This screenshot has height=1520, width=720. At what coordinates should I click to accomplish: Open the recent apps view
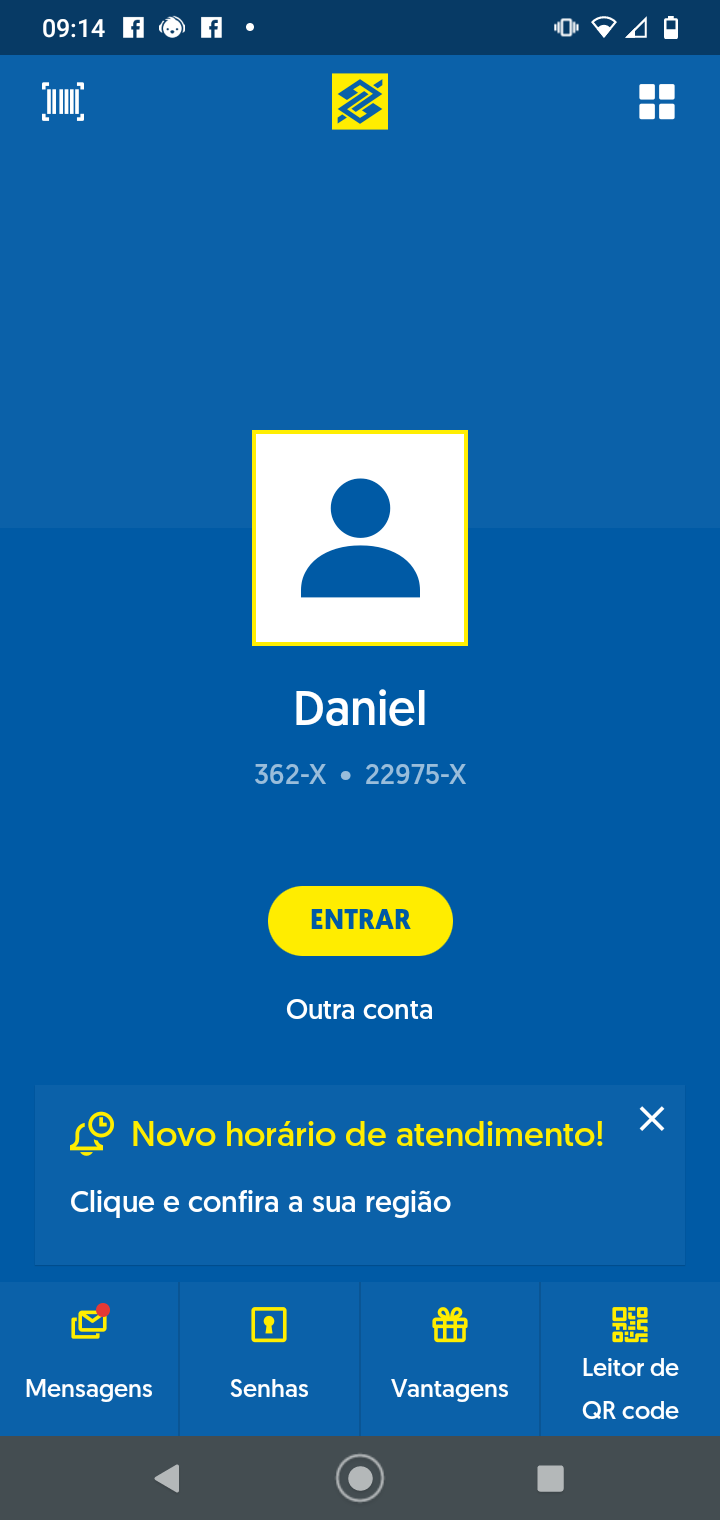pyautogui.click(x=550, y=1478)
